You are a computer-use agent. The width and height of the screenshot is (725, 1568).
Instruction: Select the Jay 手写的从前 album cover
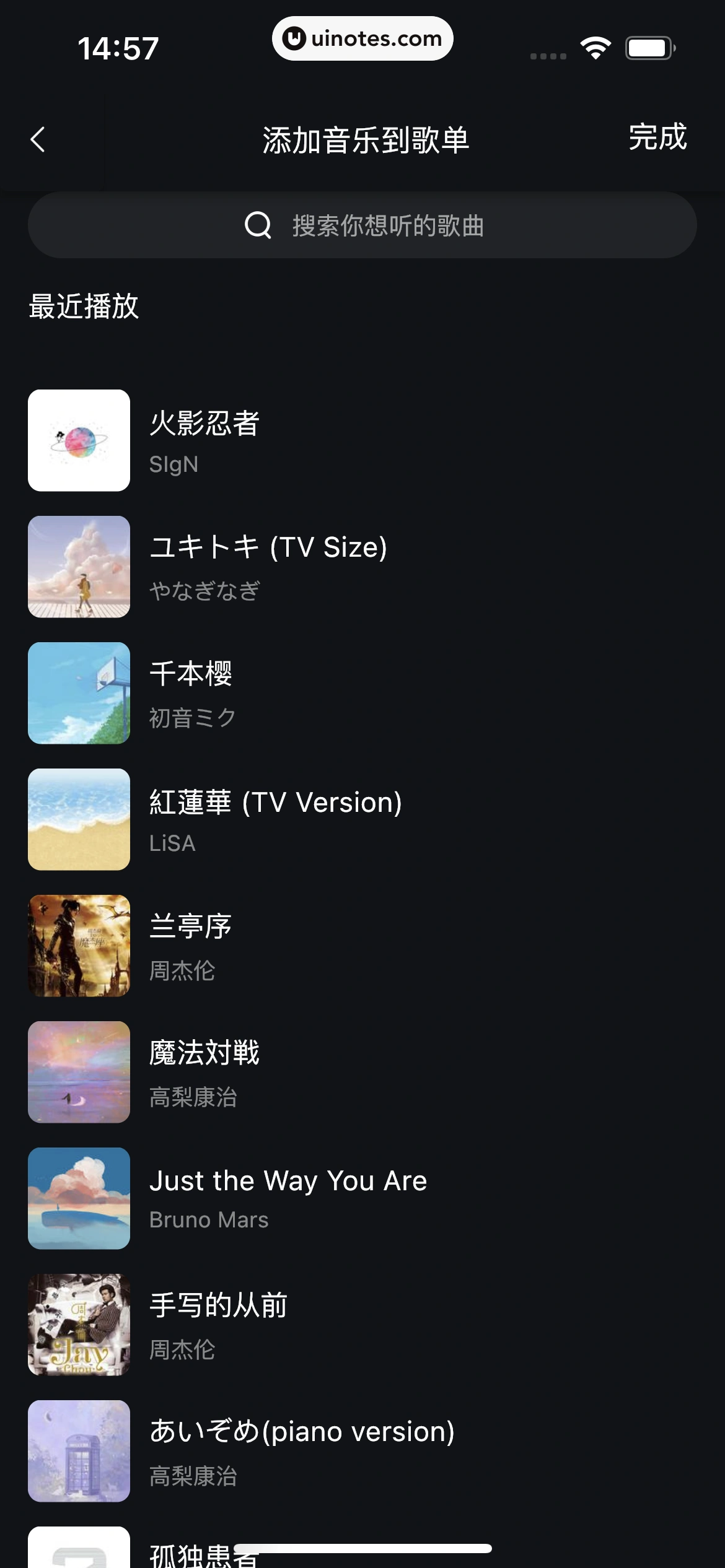coord(78,1326)
